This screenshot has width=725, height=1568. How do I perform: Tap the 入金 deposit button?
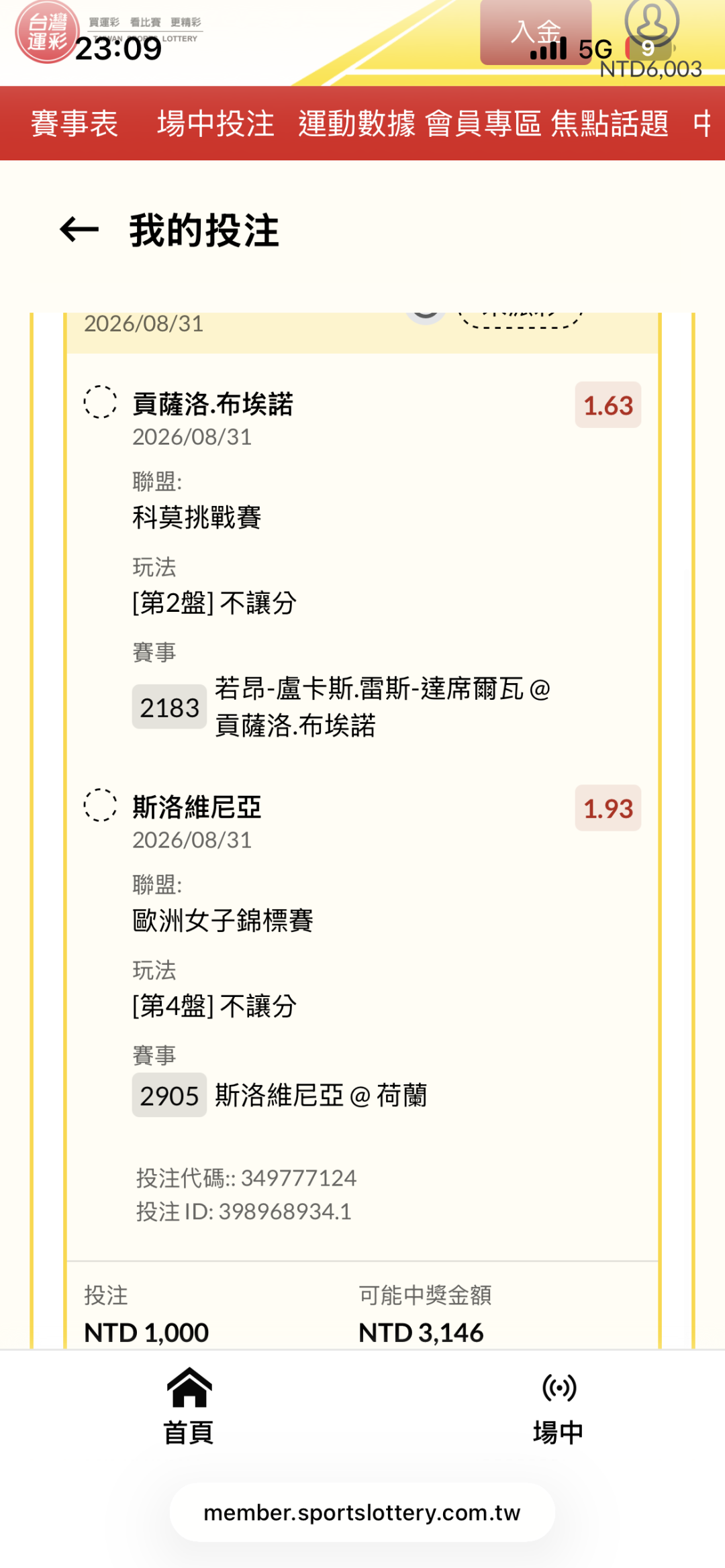[x=536, y=32]
